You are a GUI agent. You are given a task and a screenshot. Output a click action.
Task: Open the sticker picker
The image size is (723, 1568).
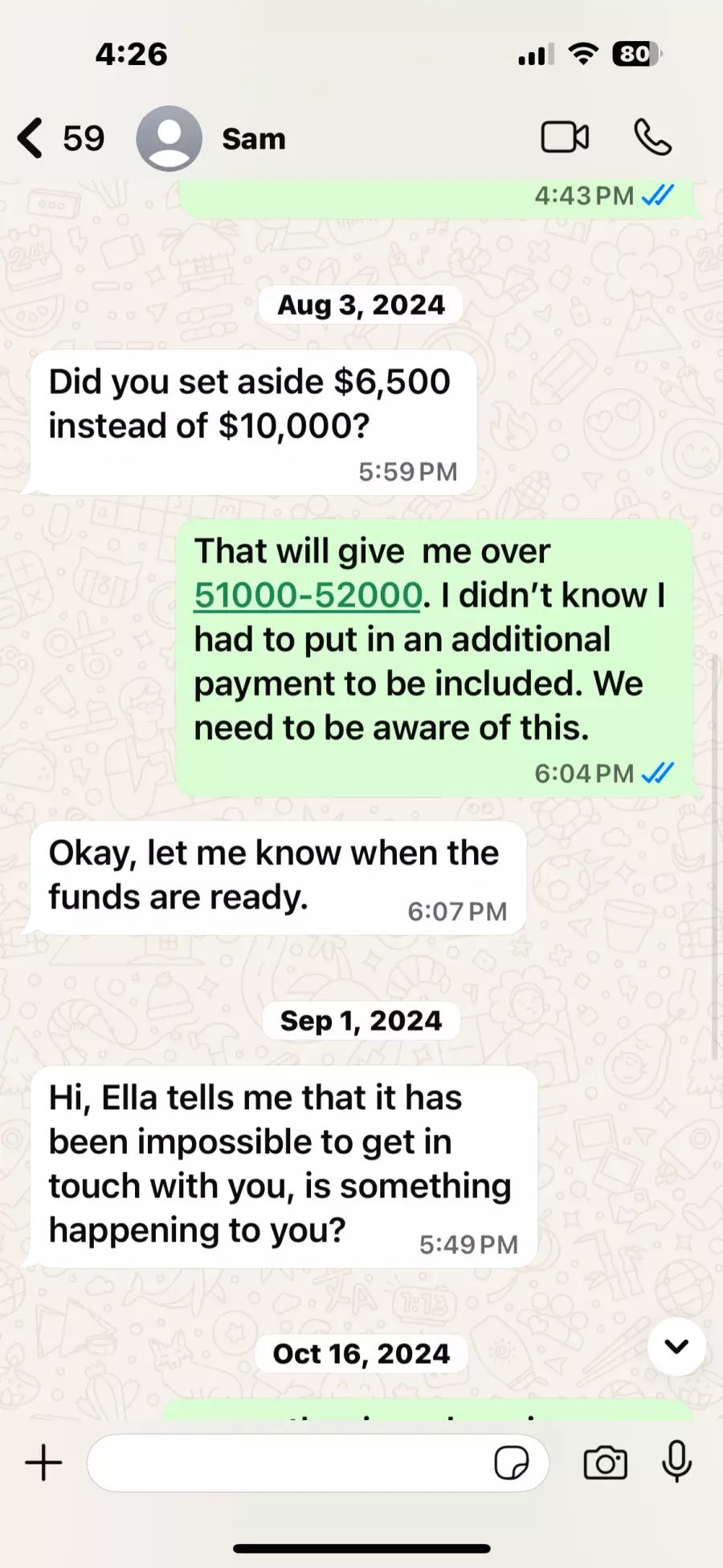[x=512, y=1463]
